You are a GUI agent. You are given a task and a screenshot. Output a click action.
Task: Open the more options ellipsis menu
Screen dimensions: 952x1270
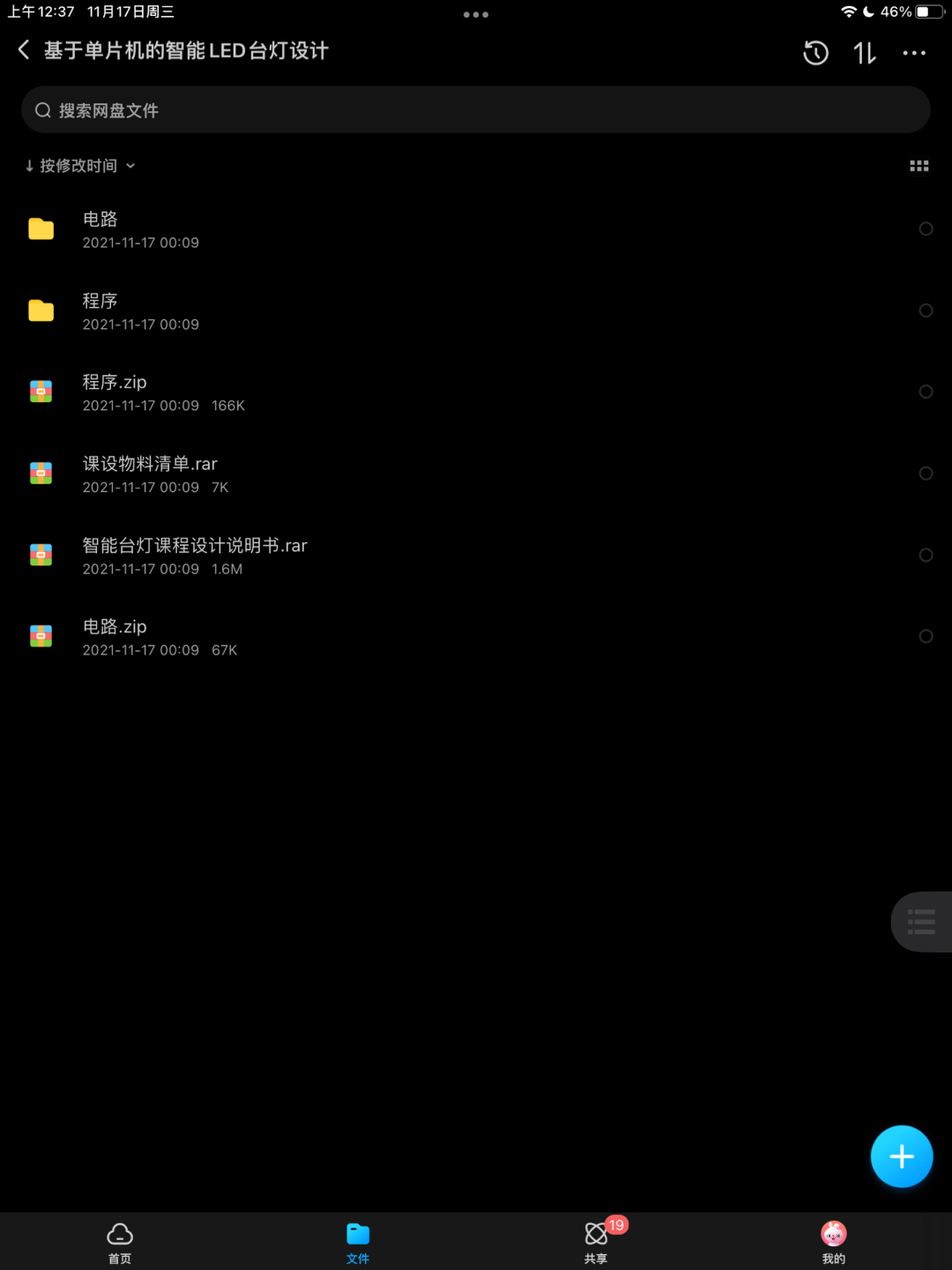pos(914,53)
